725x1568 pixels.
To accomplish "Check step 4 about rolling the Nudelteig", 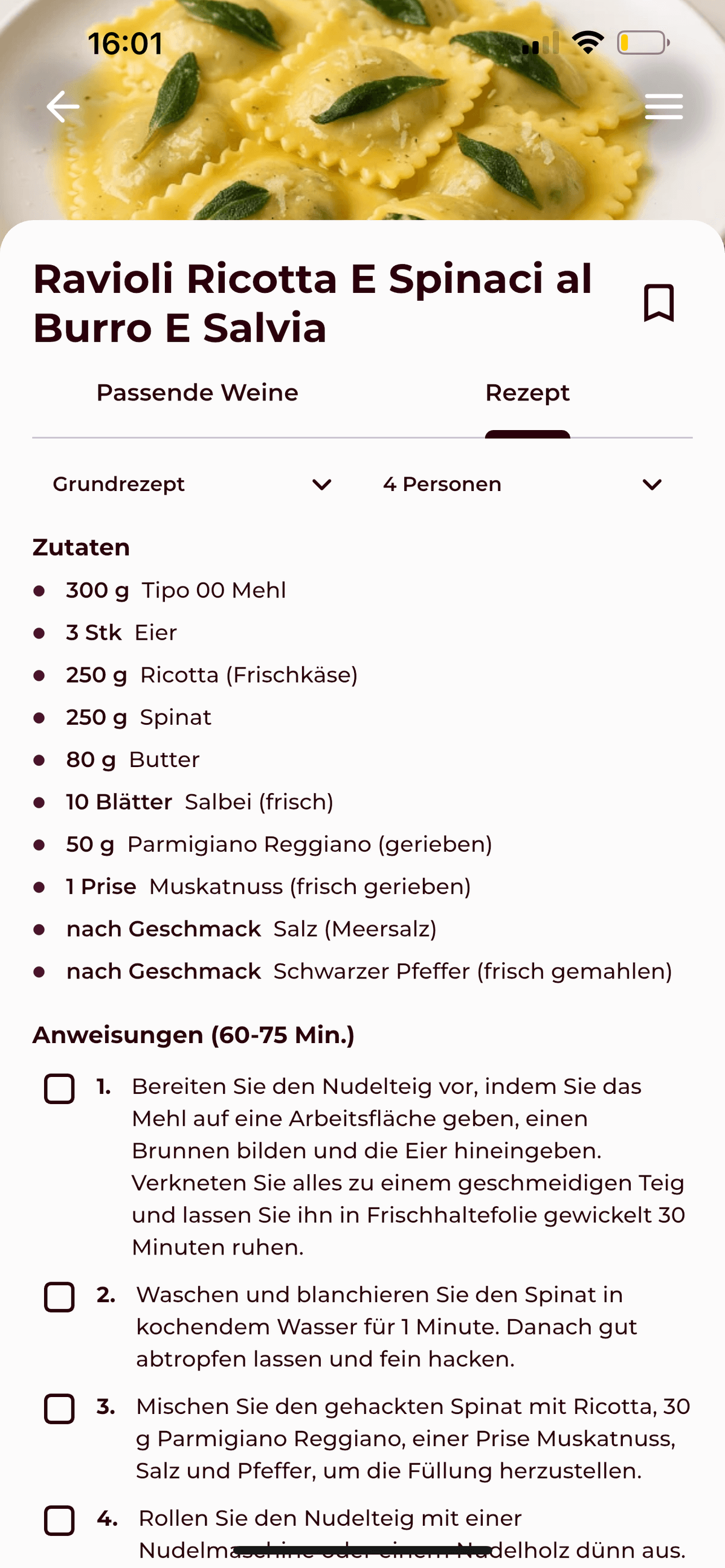I will pyautogui.click(x=60, y=1520).
